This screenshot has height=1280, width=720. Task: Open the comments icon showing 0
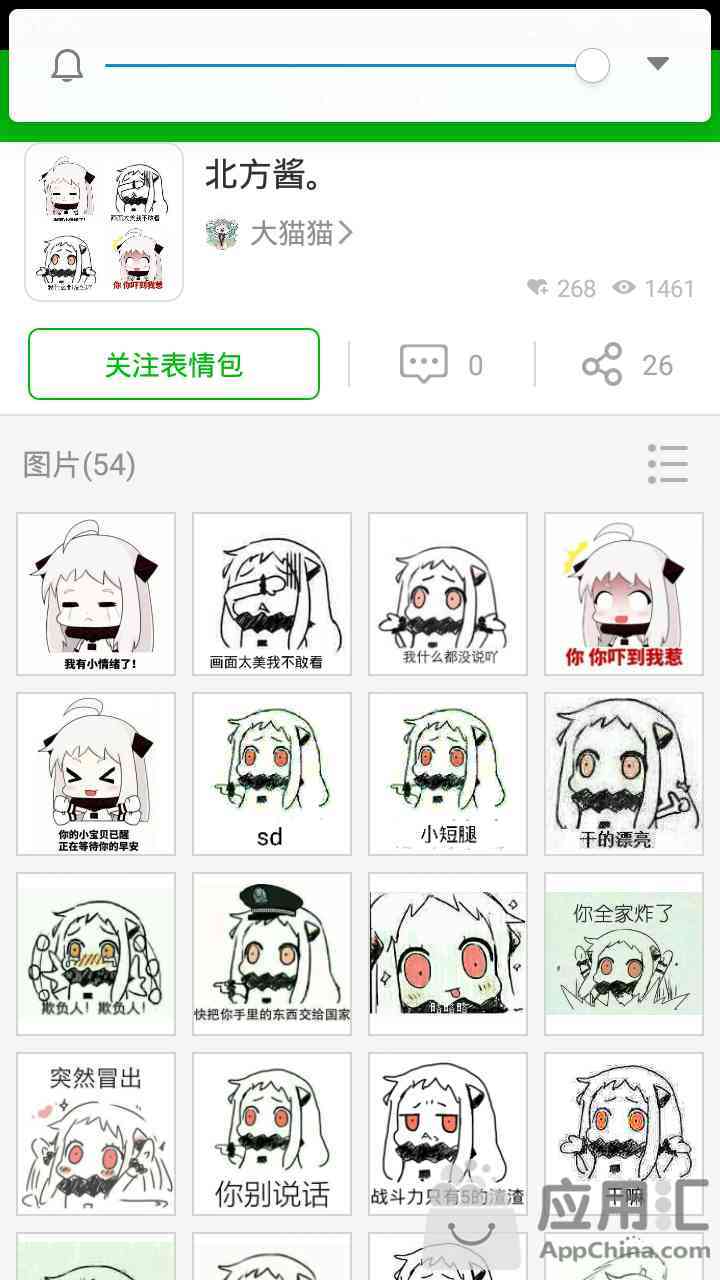pos(424,364)
